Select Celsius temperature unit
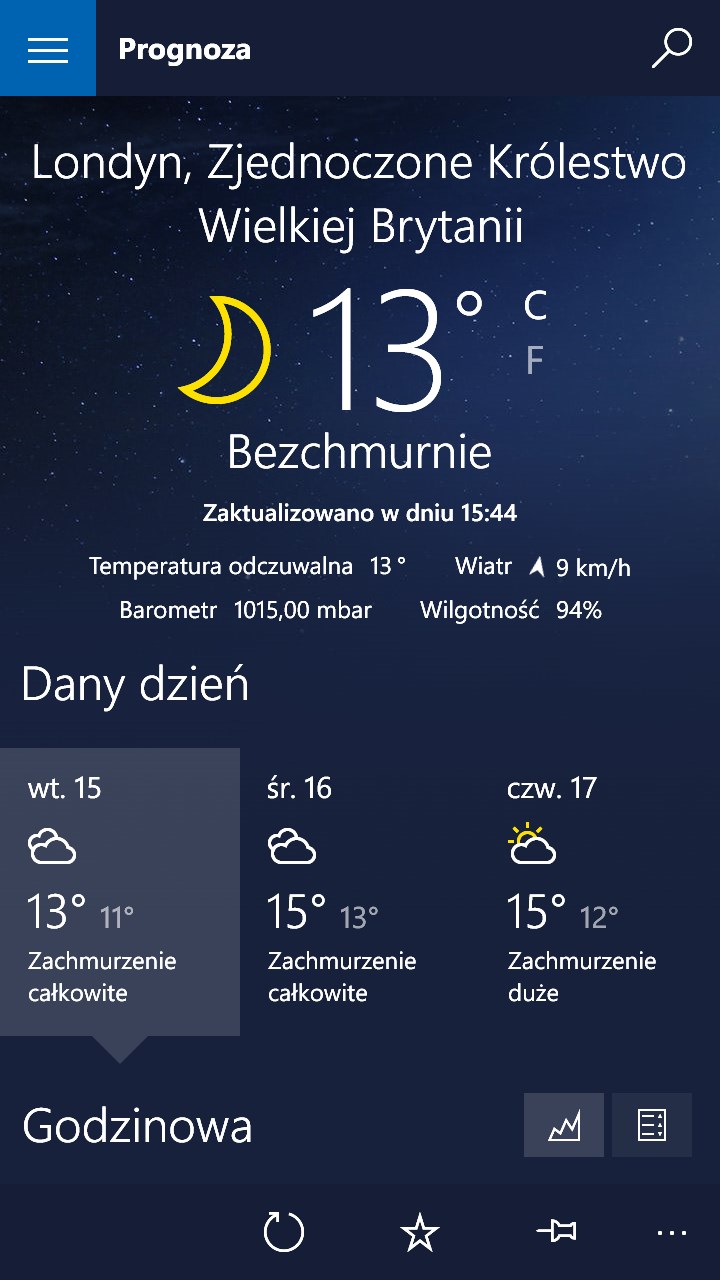This screenshot has height=1280, width=720. [x=535, y=307]
